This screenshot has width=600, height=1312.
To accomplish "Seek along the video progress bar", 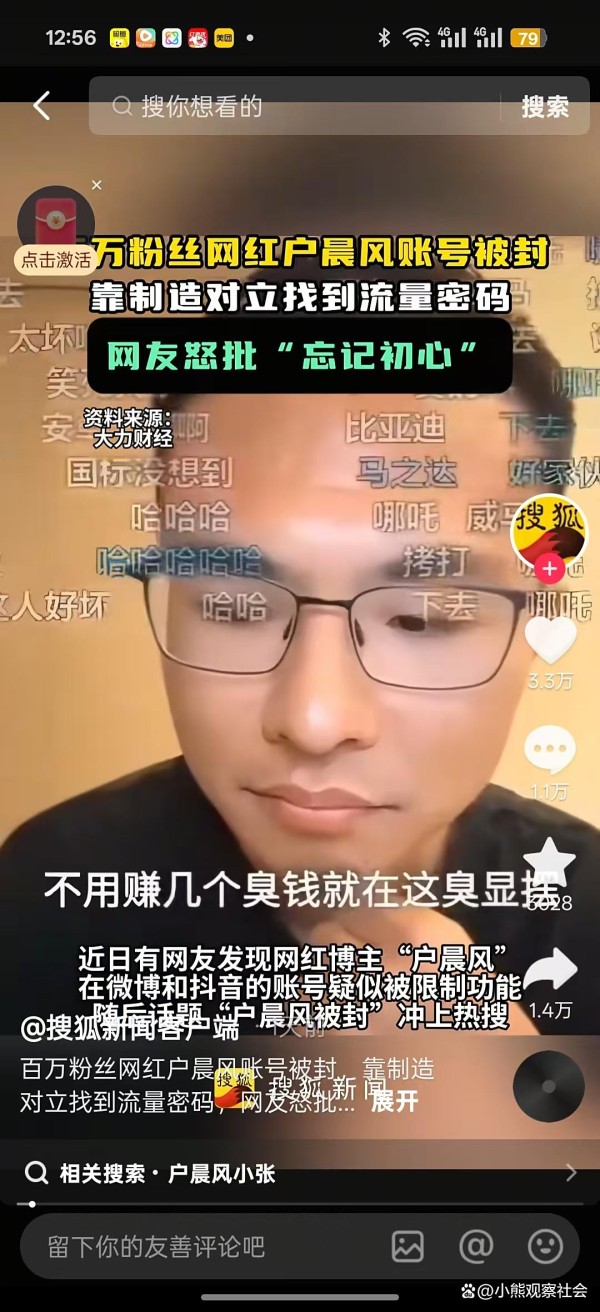I will point(300,1204).
